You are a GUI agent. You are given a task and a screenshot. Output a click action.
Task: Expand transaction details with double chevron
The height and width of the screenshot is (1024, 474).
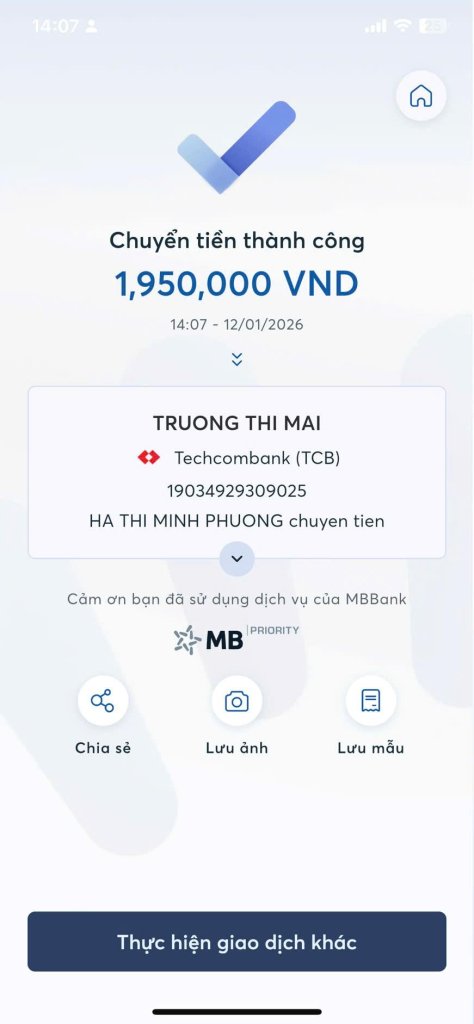pos(237,359)
